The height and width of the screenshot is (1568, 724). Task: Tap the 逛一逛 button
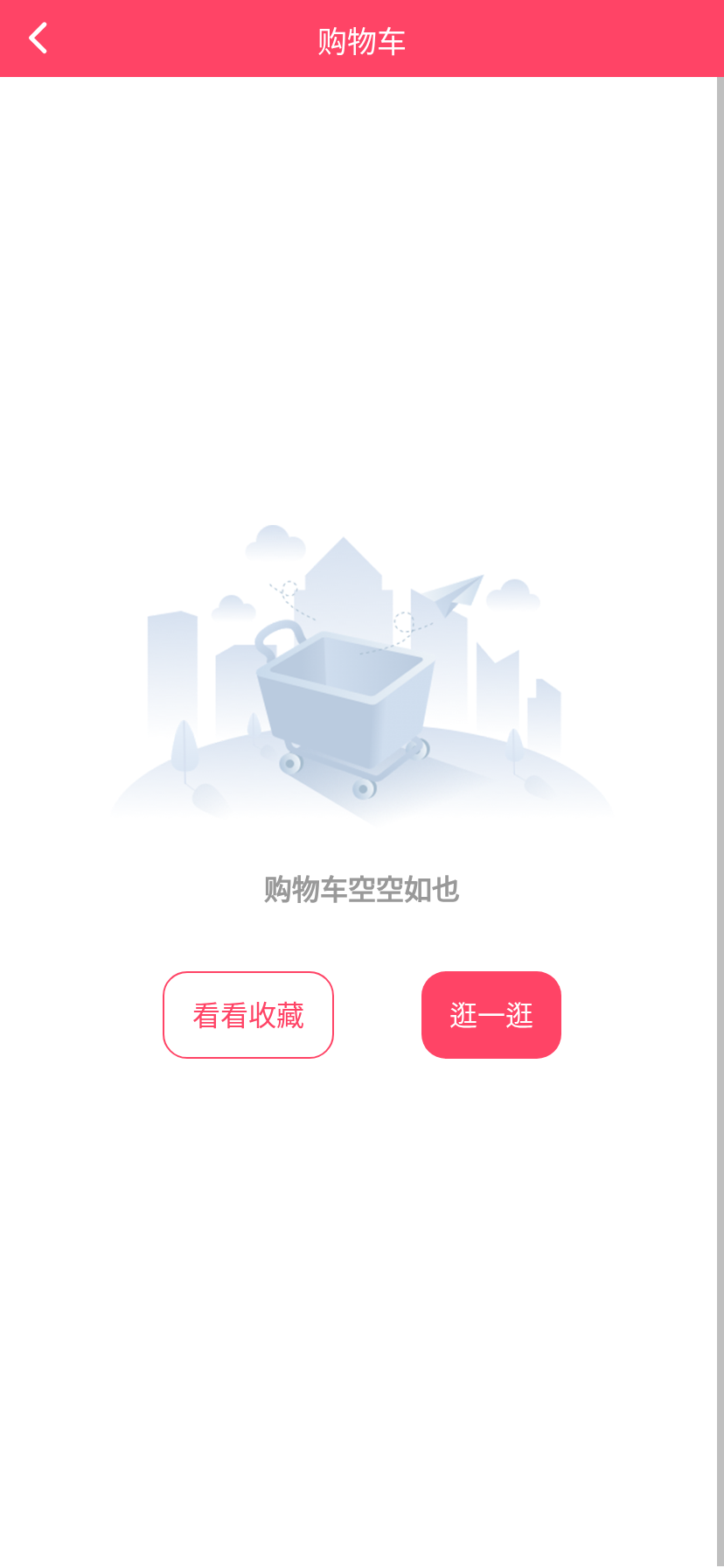(491, 1015)
